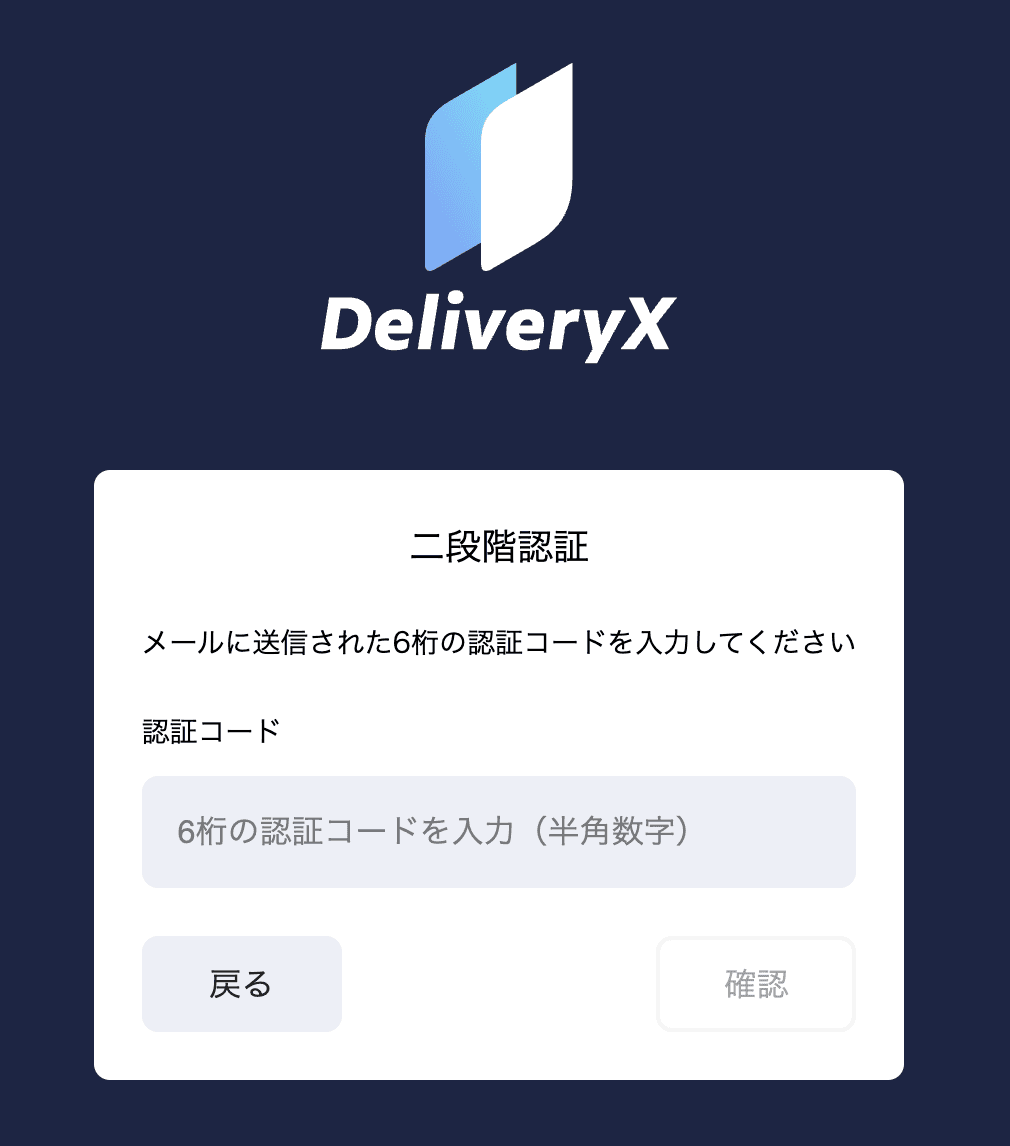This screenshot has width=1010, height=1146.
Task: Tap the 6-digit 認証コード input field
Action: [498, 831]
